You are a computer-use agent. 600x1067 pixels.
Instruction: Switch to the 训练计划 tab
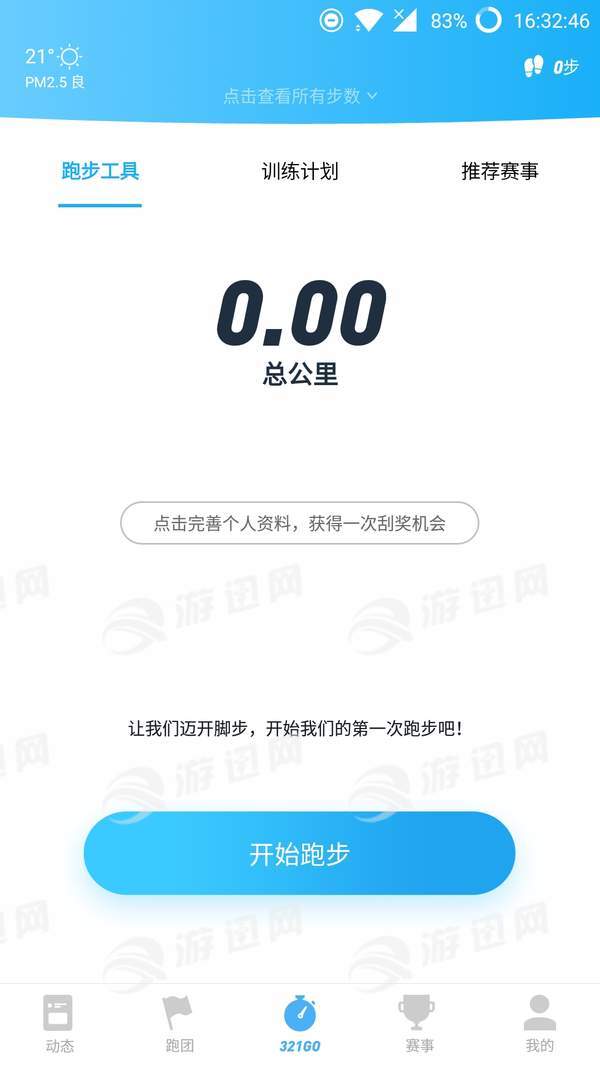[x=300, y=171]
